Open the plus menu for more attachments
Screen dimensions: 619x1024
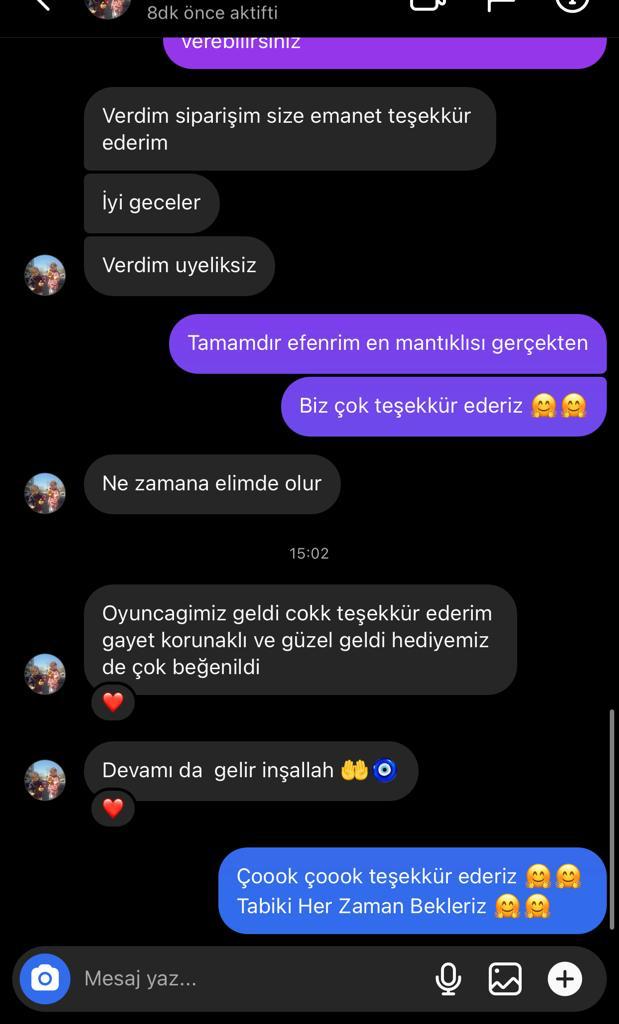pyautogui.click(x=565, y=978)
